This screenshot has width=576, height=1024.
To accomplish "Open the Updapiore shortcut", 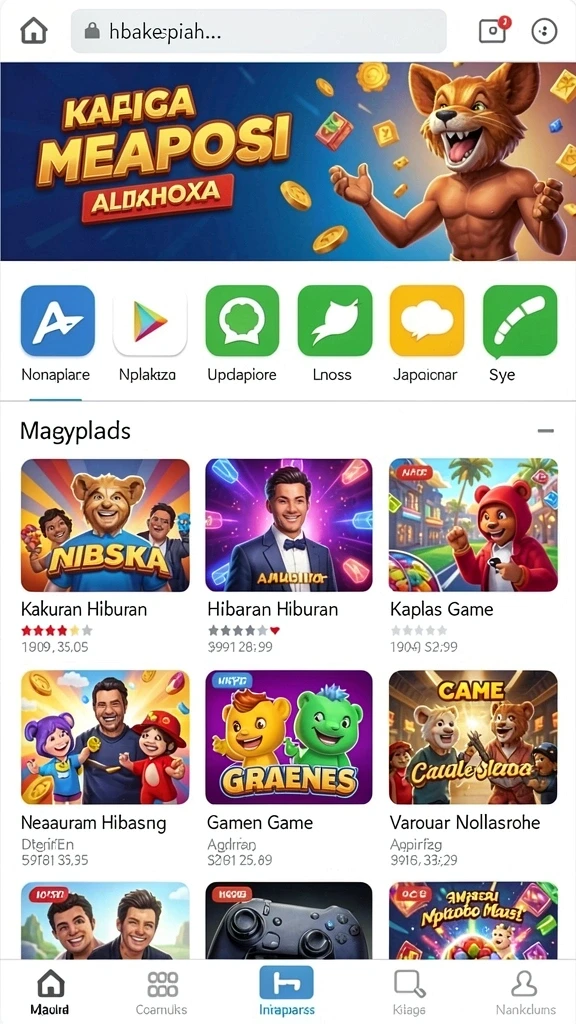I will (x=242, y=334).
